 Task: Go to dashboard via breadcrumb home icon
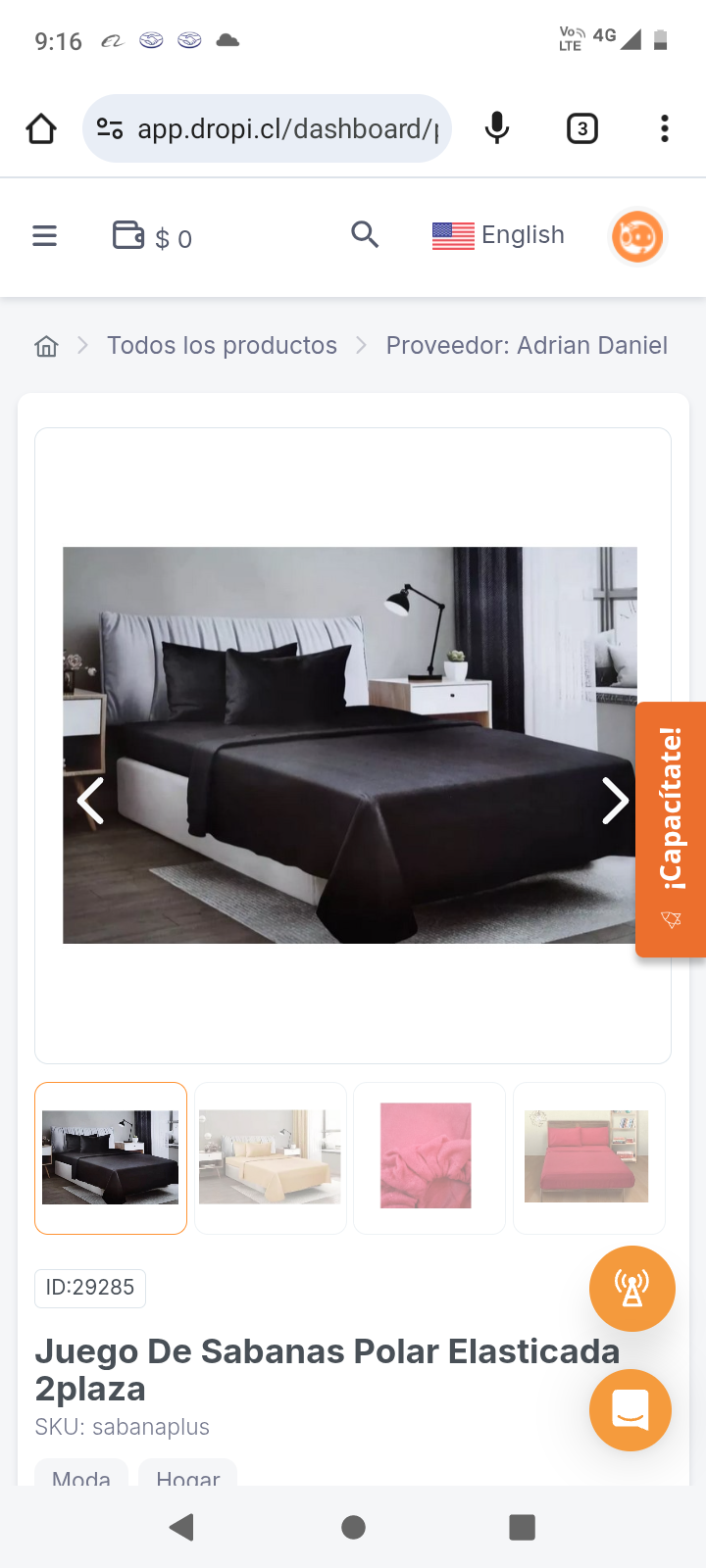point(46,346)
